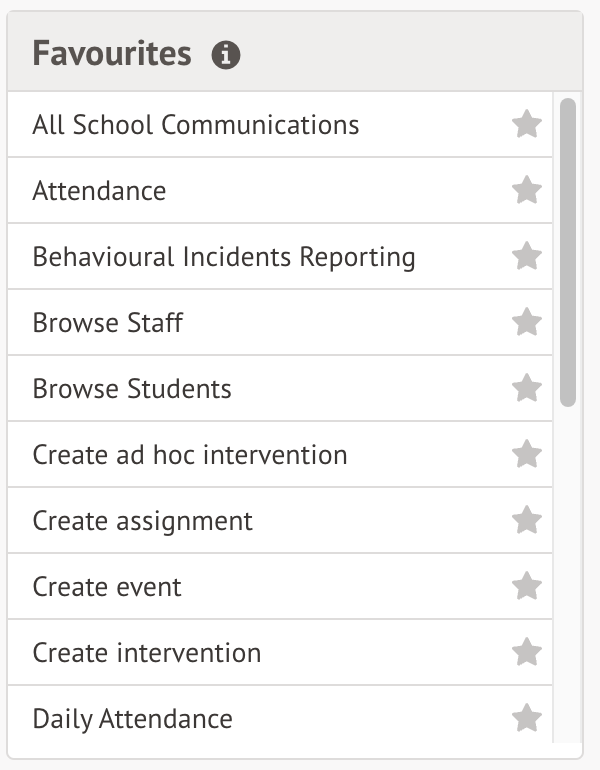600x770 pixels.
Task: Open Daily Attendance
Action: [133, 719]
